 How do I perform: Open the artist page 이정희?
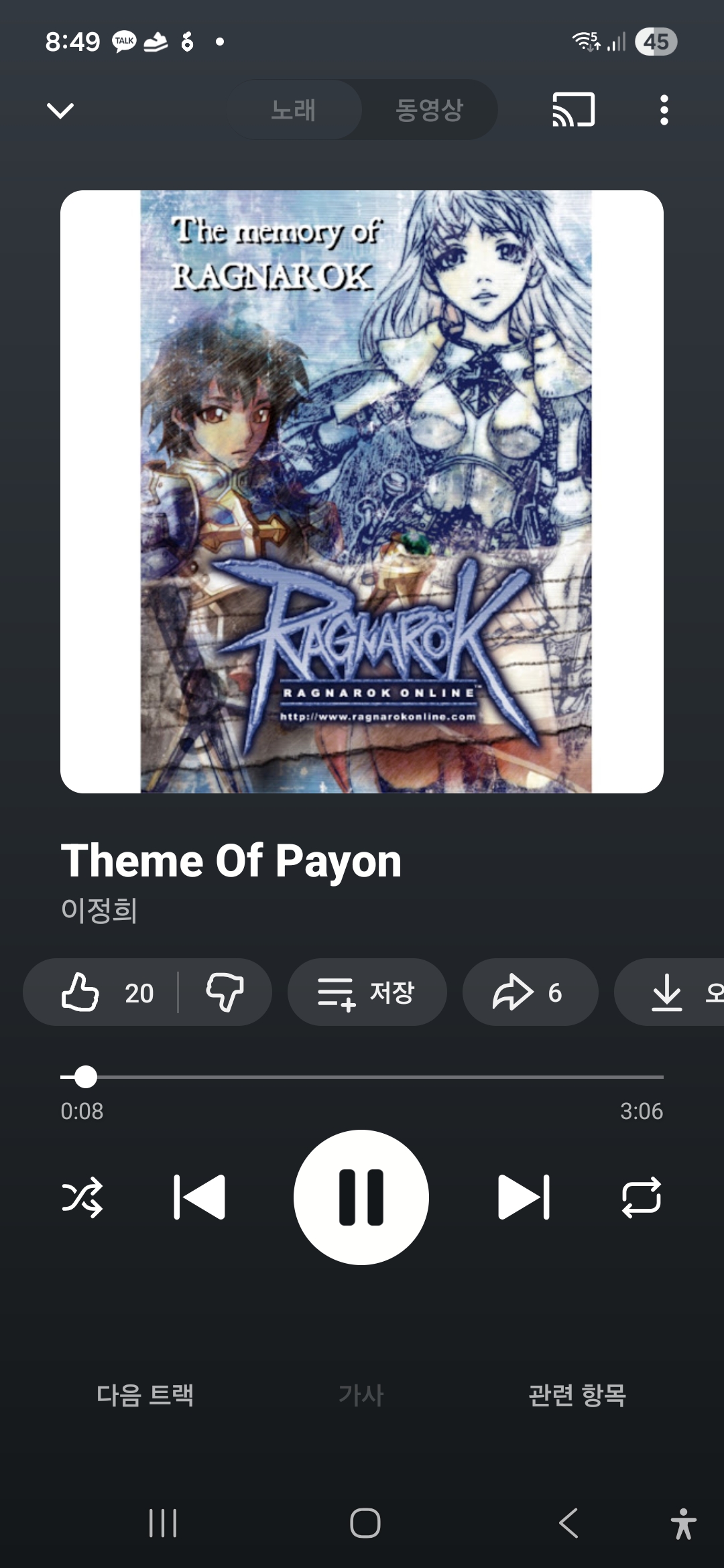pyautogui.click(x=99, y=910)
